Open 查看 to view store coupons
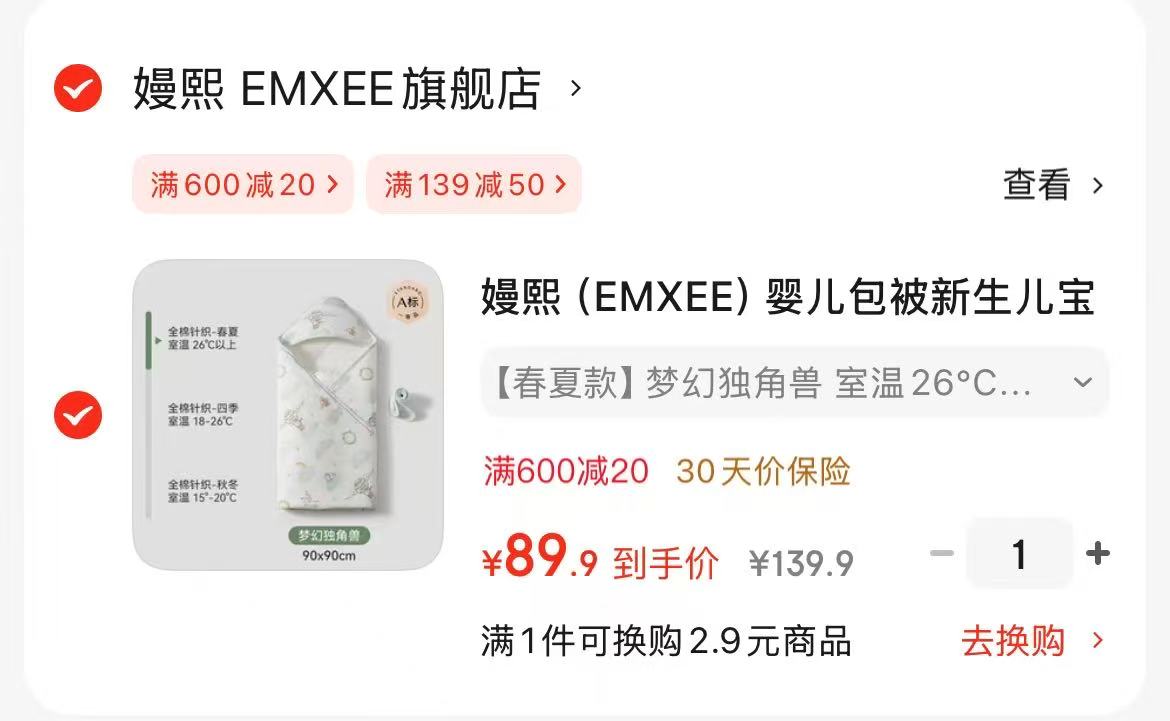Screen dimensions: 1170x721 coord(1052,185)
